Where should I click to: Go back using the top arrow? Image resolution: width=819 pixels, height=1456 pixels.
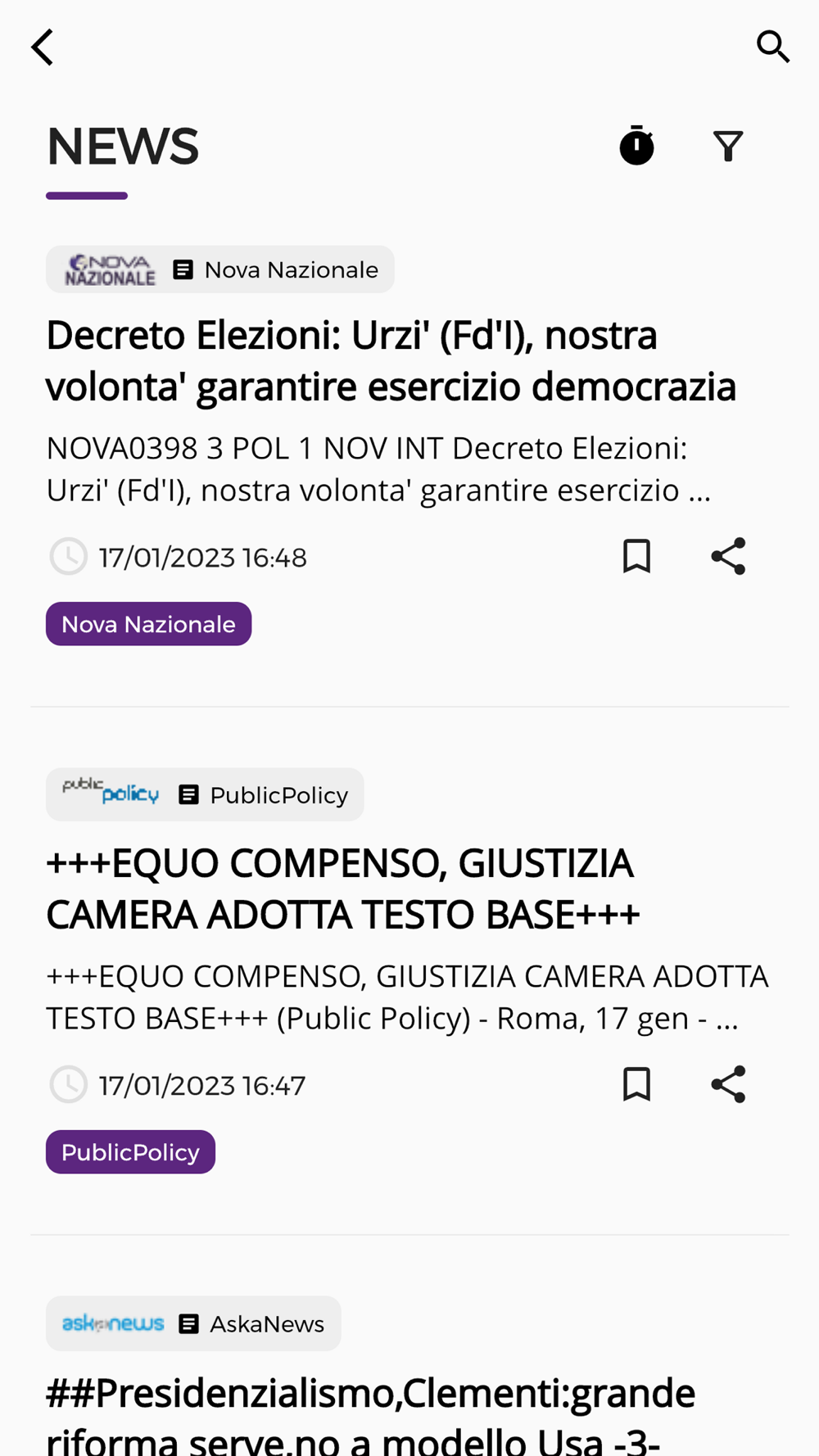[43, 47]
